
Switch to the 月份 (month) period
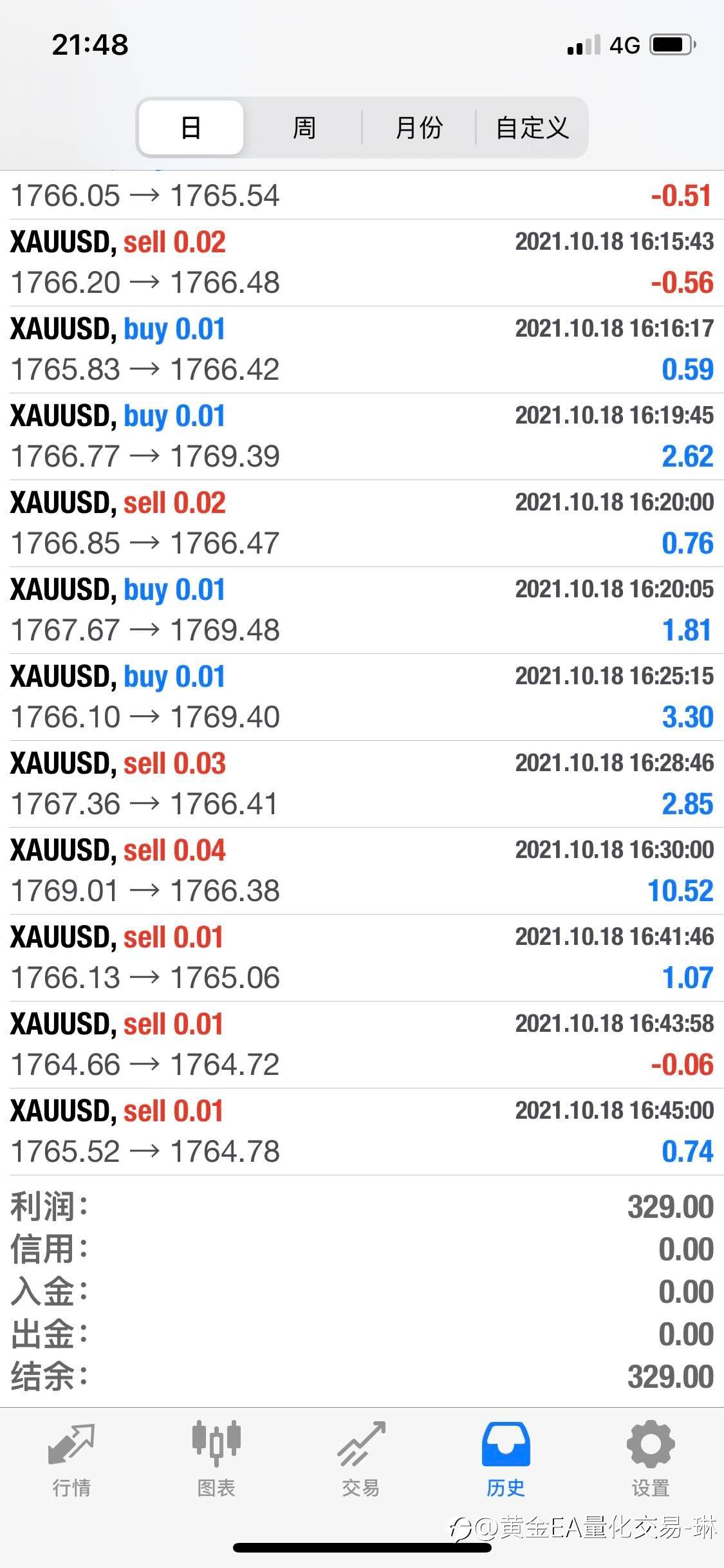[419, 127]
